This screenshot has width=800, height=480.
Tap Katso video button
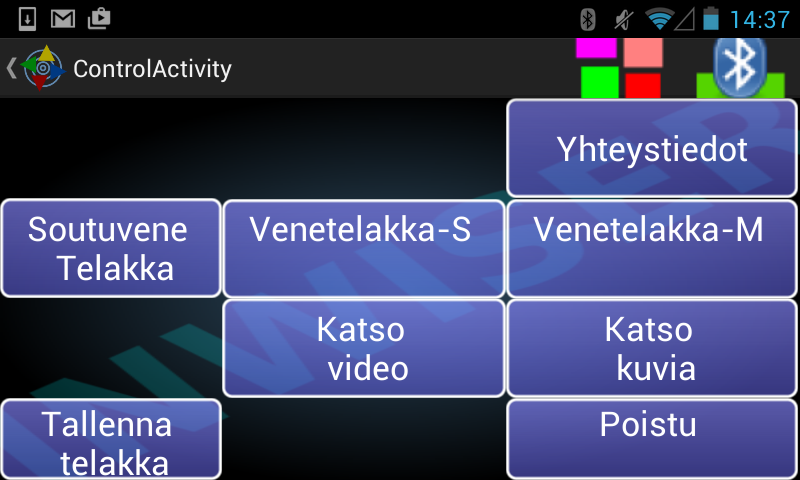pyautogui.click(x=362, y=348)
